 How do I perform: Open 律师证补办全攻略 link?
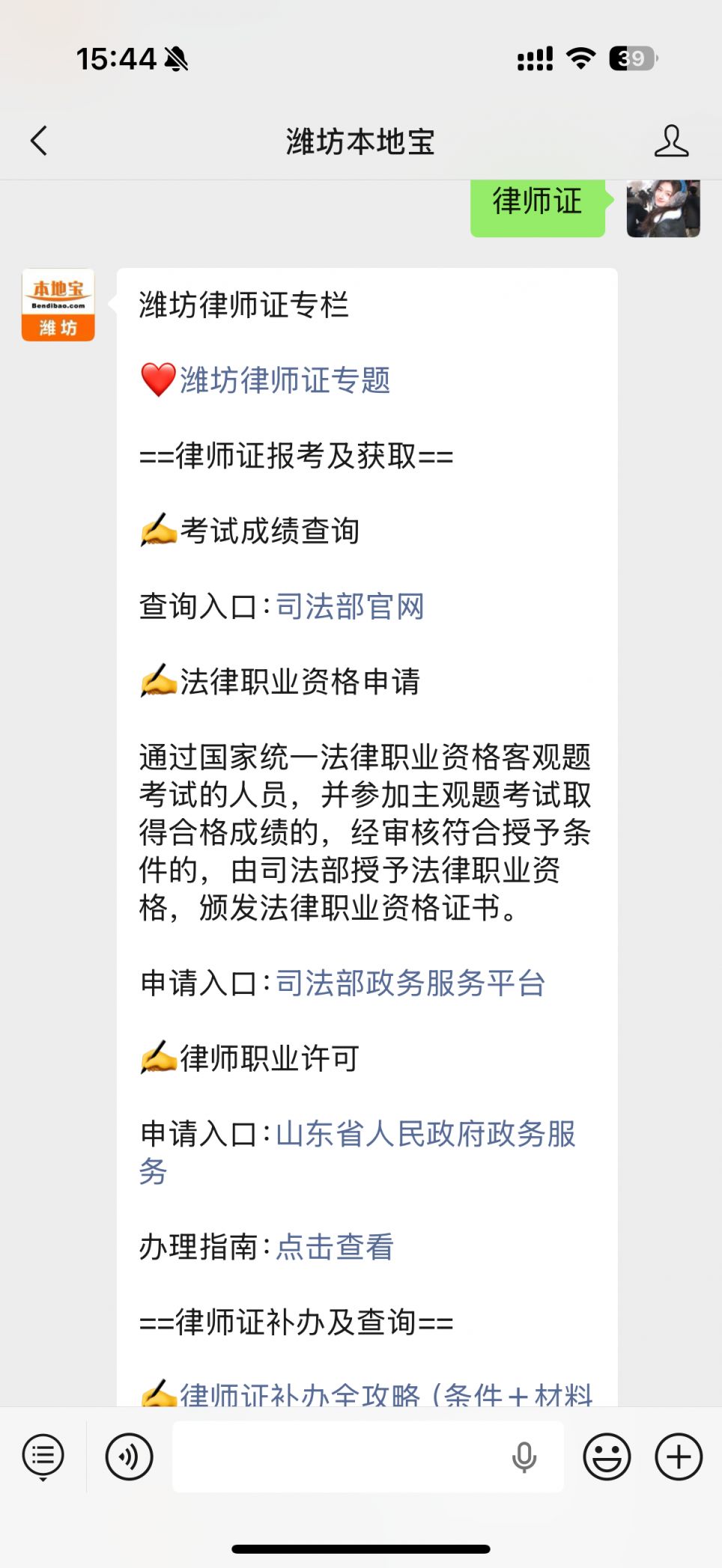click(386, 1394)
